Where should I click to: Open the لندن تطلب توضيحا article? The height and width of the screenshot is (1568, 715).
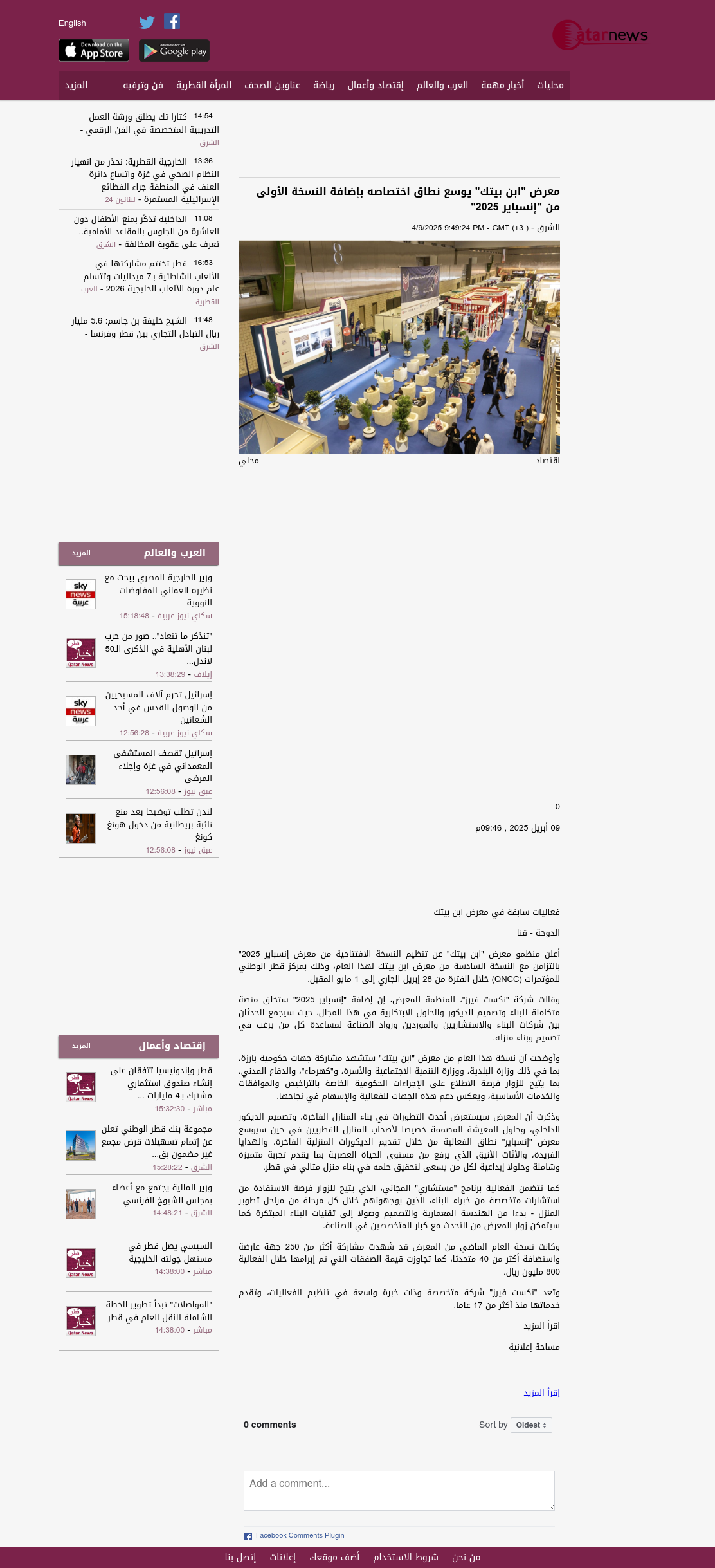(x=159, y=824)
